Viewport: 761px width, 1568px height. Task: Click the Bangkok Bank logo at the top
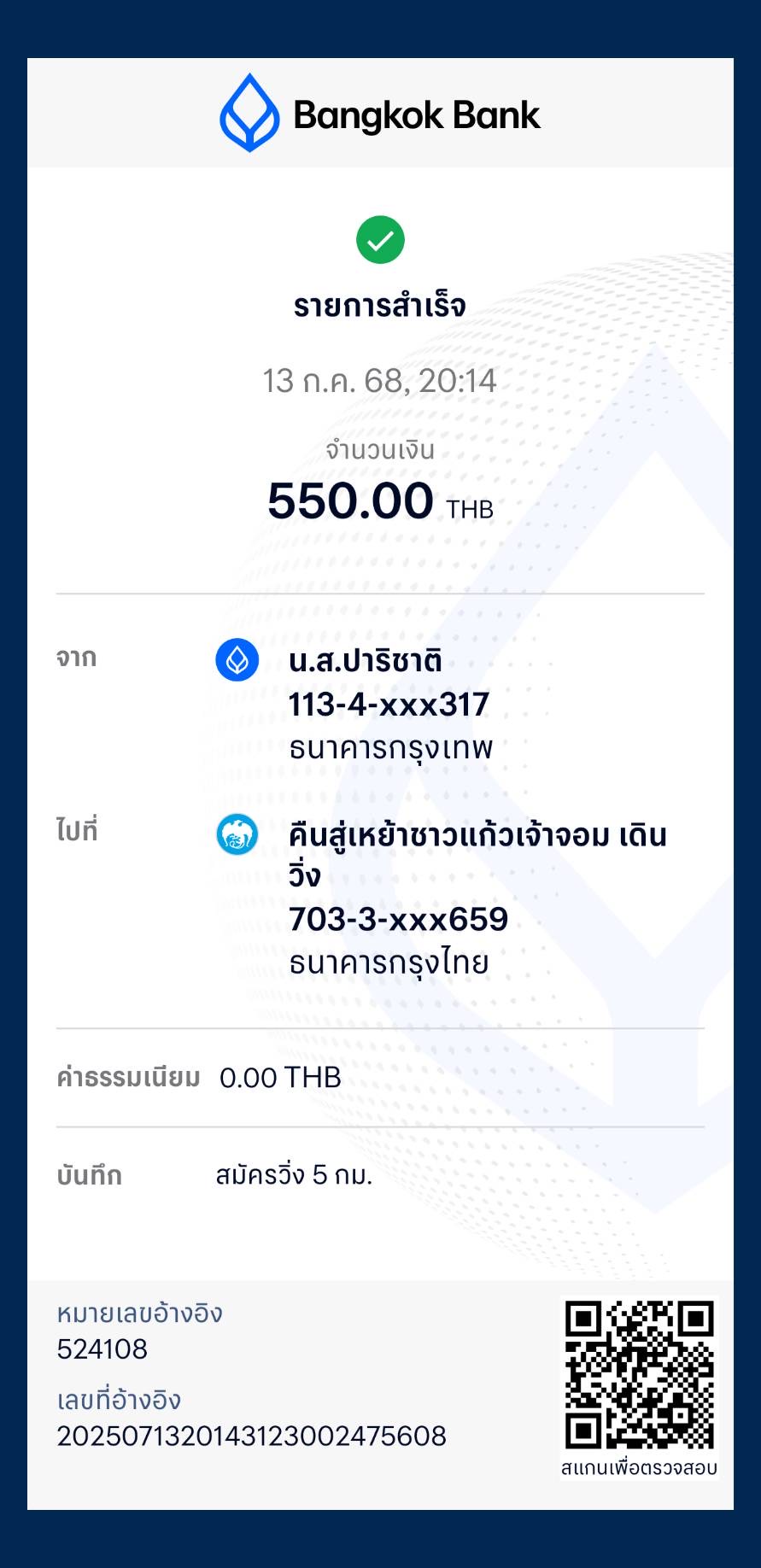[380, 114]
